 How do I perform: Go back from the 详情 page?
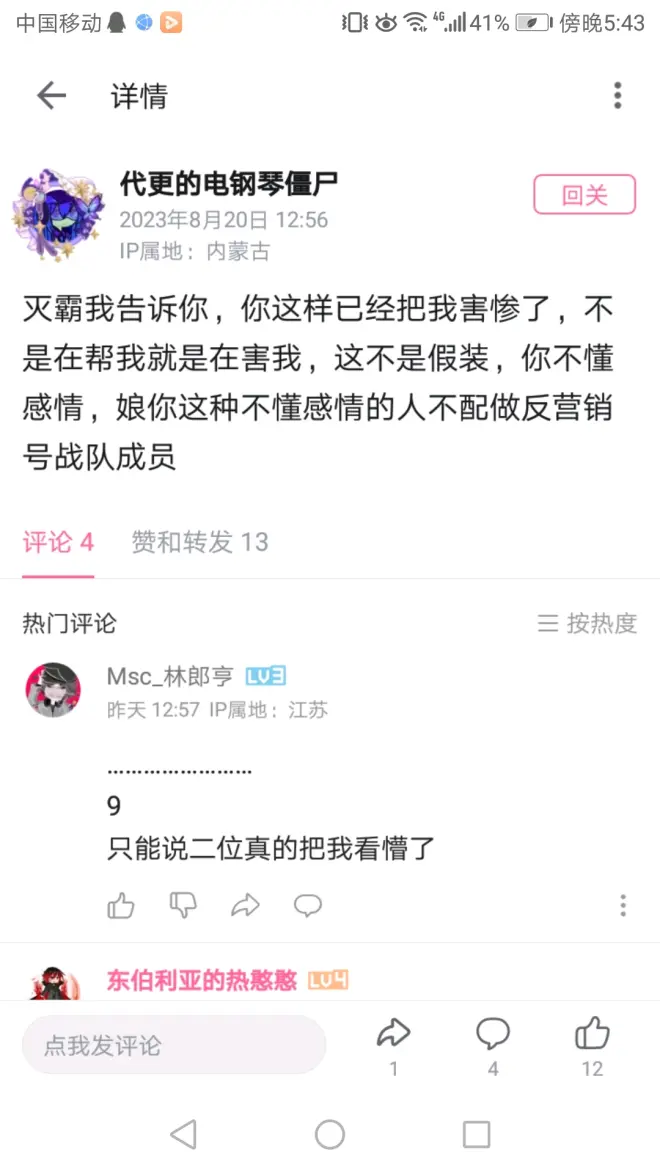coord(51,96)
